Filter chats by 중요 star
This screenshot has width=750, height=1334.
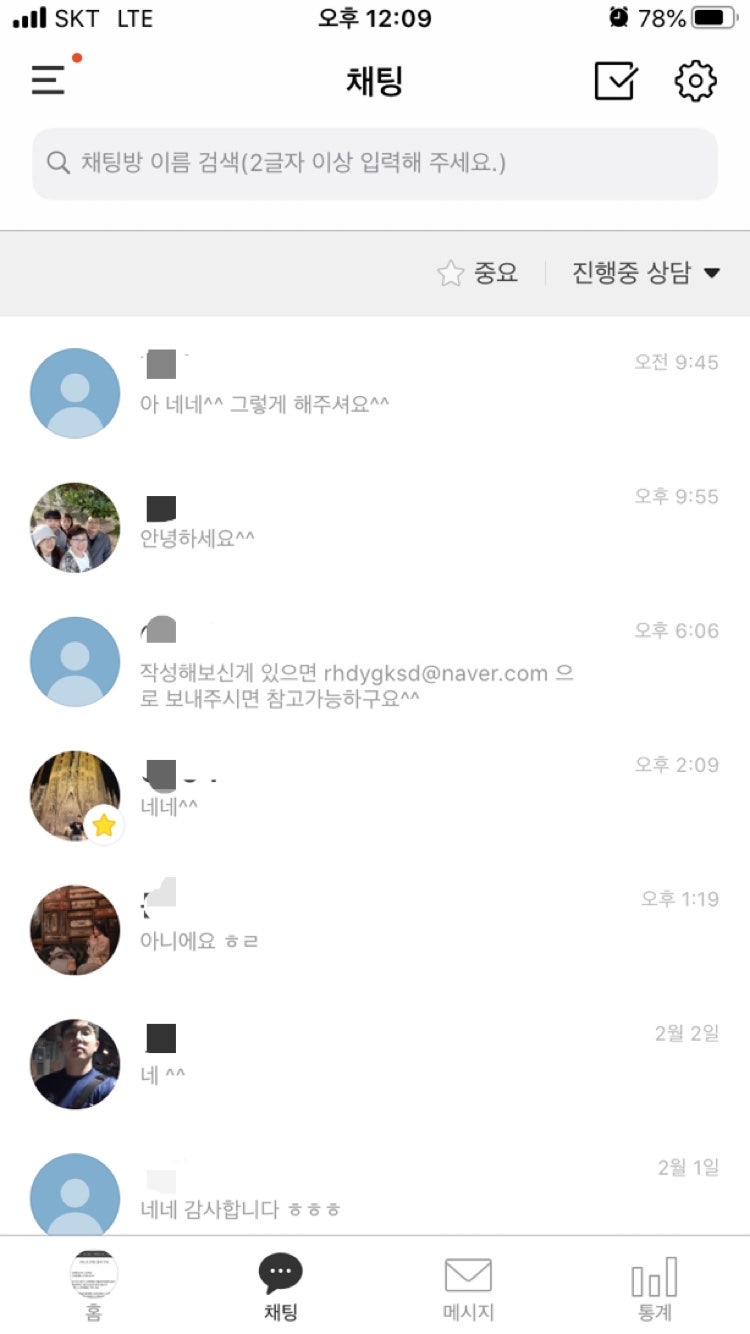coord(478,273)
